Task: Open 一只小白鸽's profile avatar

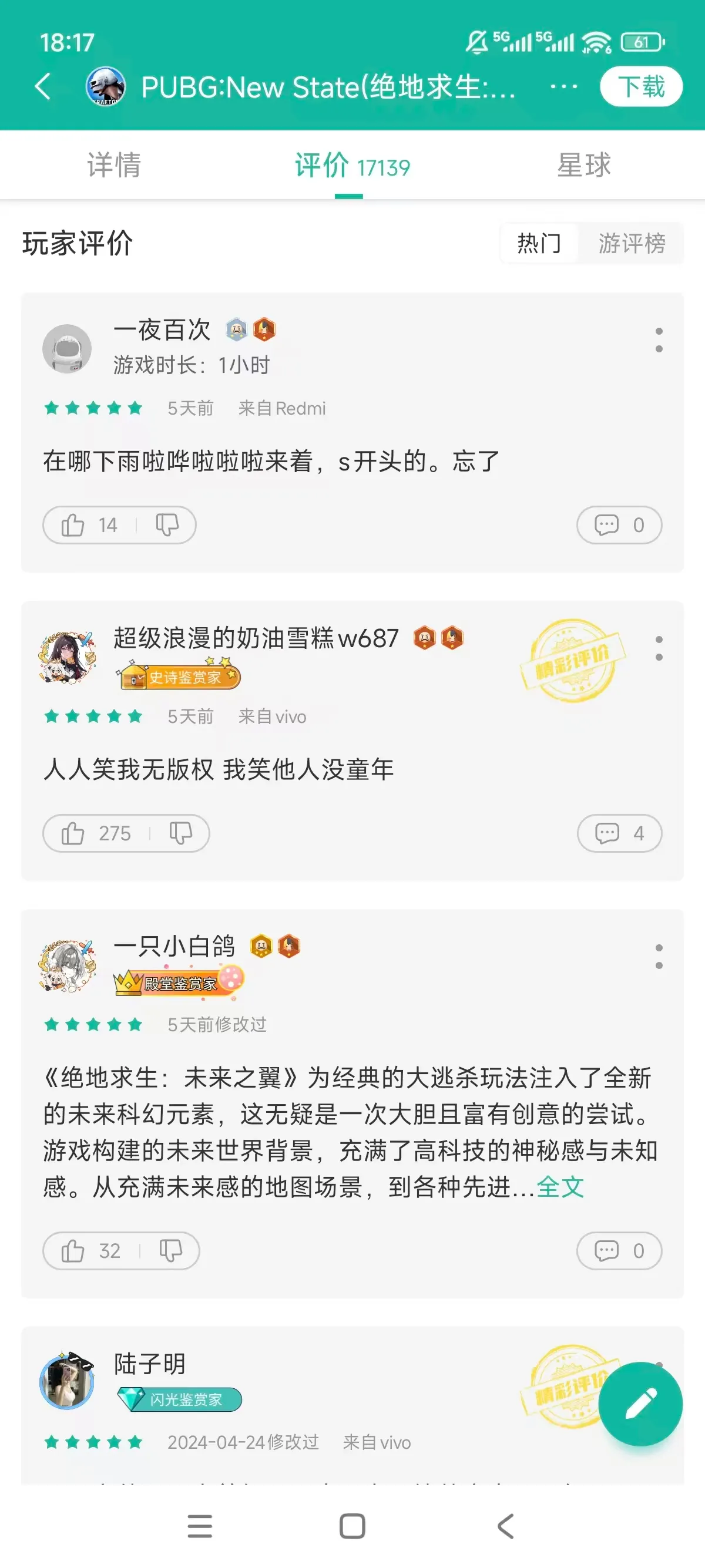Action: click(67, 965)
